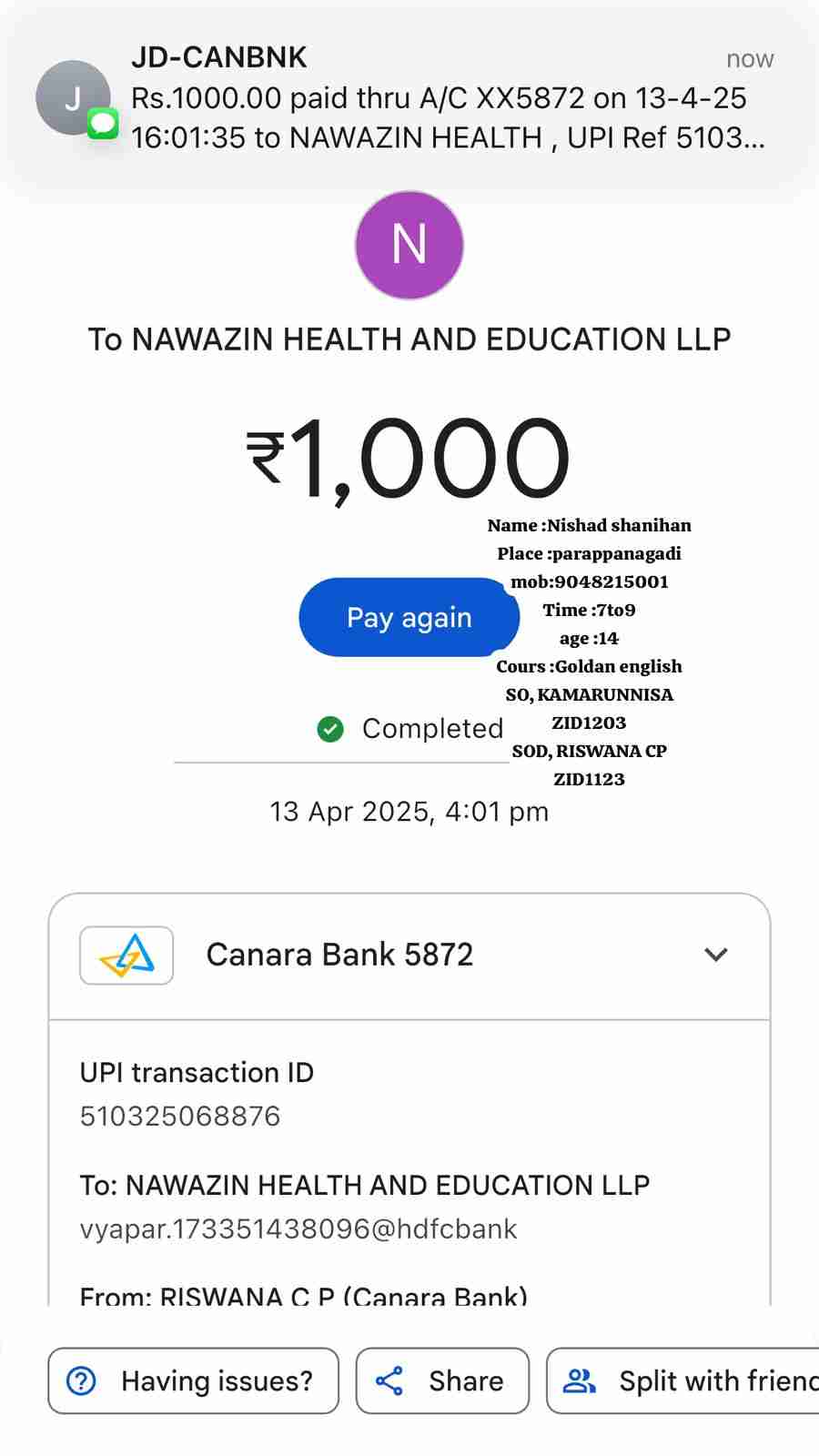This screenshot has height=1456, width=819.
Task: Expand the Canara Bank 5872 details
Action: [715, 955]
